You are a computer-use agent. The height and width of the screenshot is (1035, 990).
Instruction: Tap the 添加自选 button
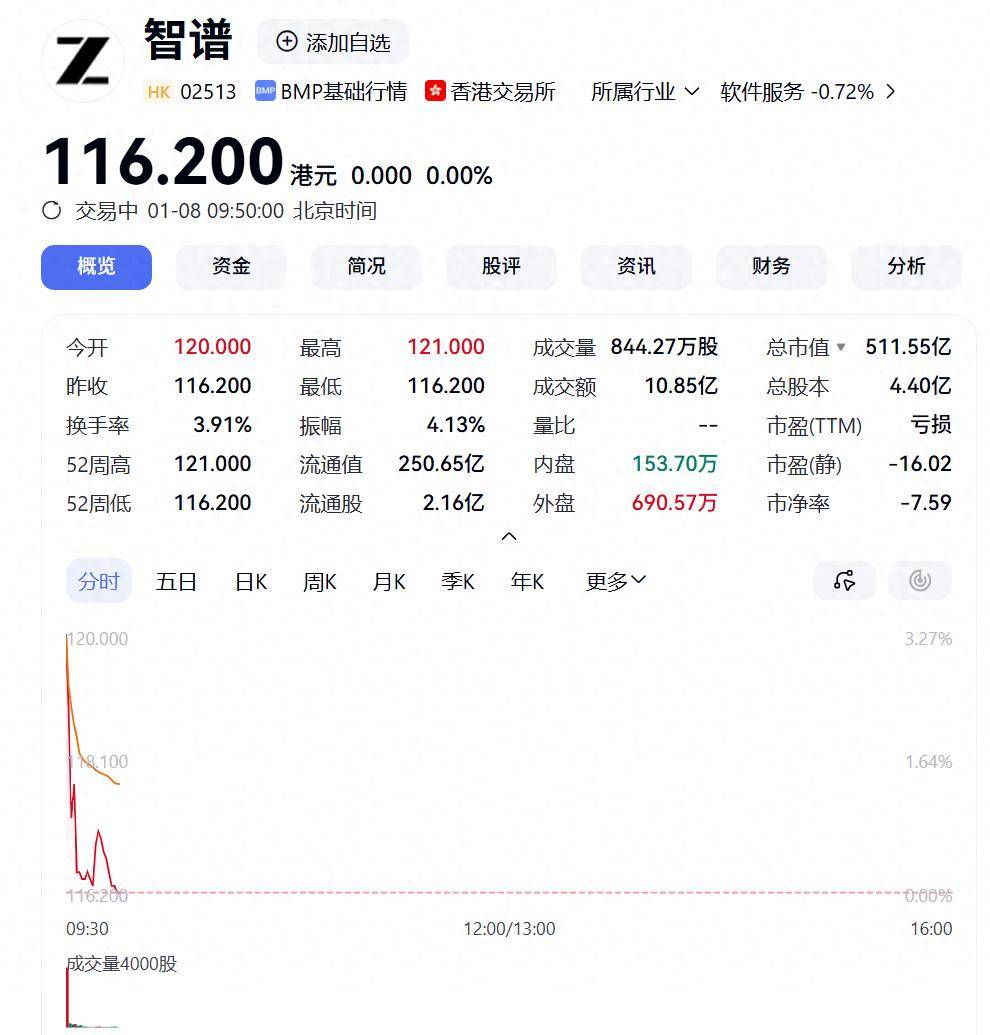click(333, 42)
